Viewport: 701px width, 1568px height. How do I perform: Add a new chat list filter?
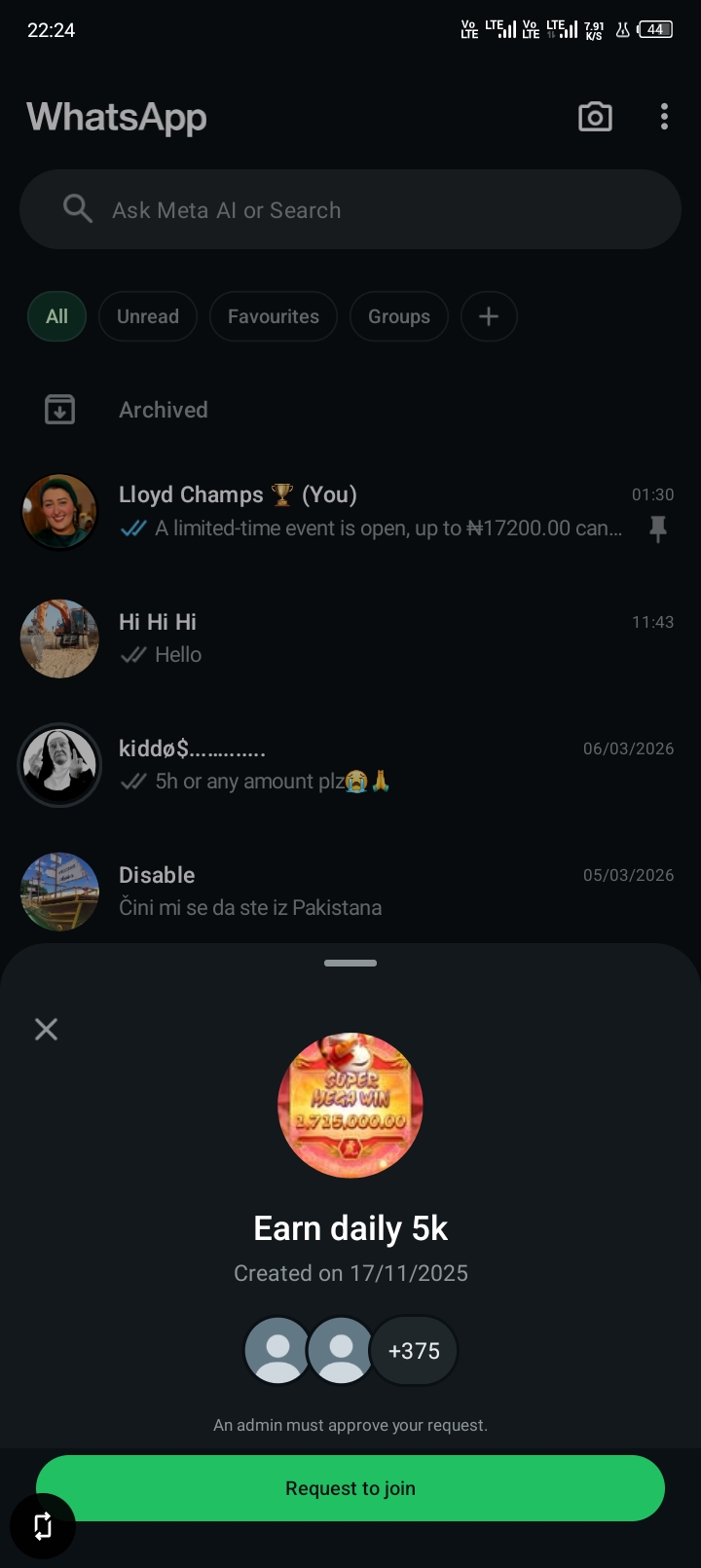point(489,316)
